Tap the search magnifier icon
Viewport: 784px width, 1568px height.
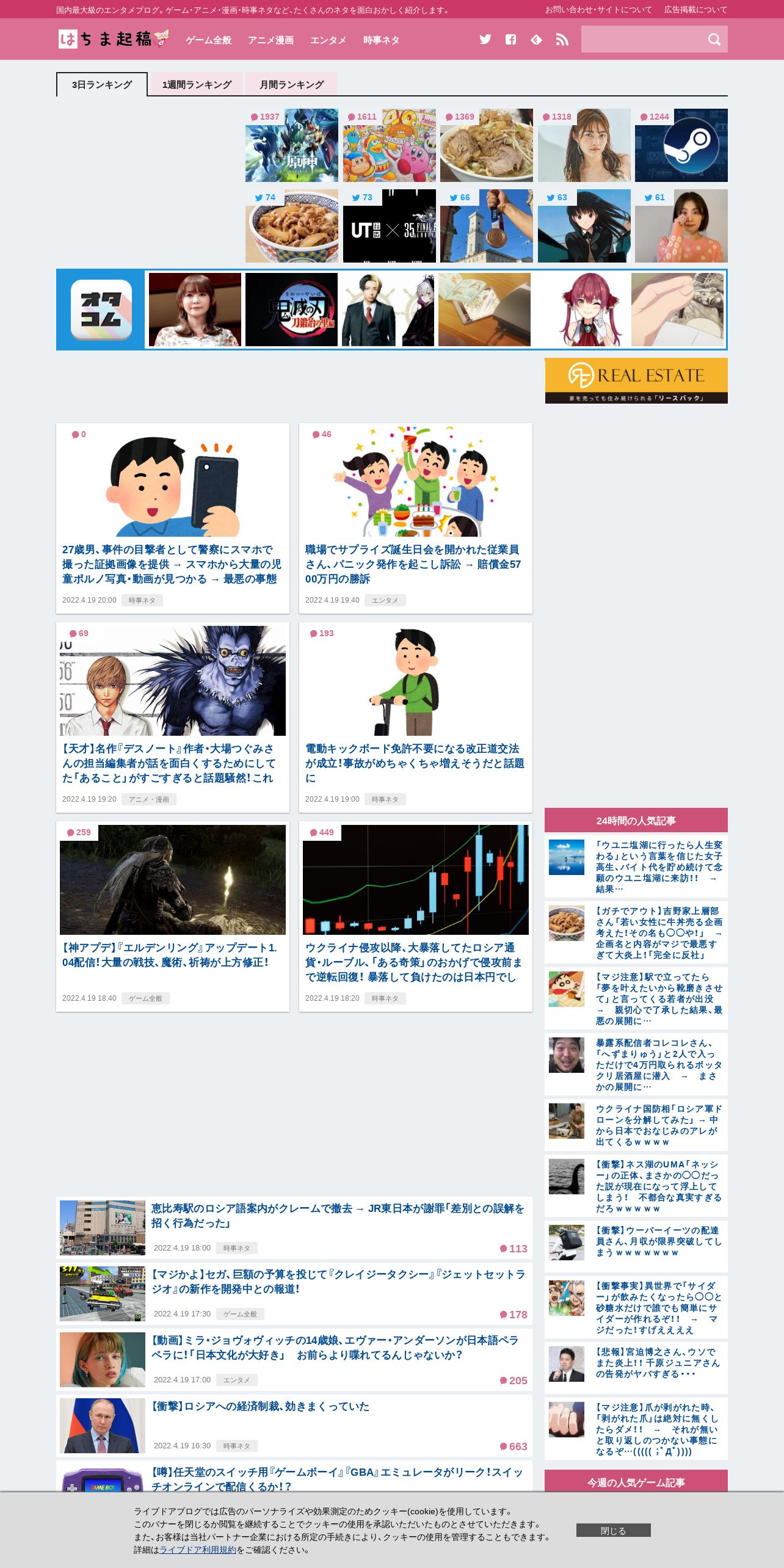click(x=714, y=40)
